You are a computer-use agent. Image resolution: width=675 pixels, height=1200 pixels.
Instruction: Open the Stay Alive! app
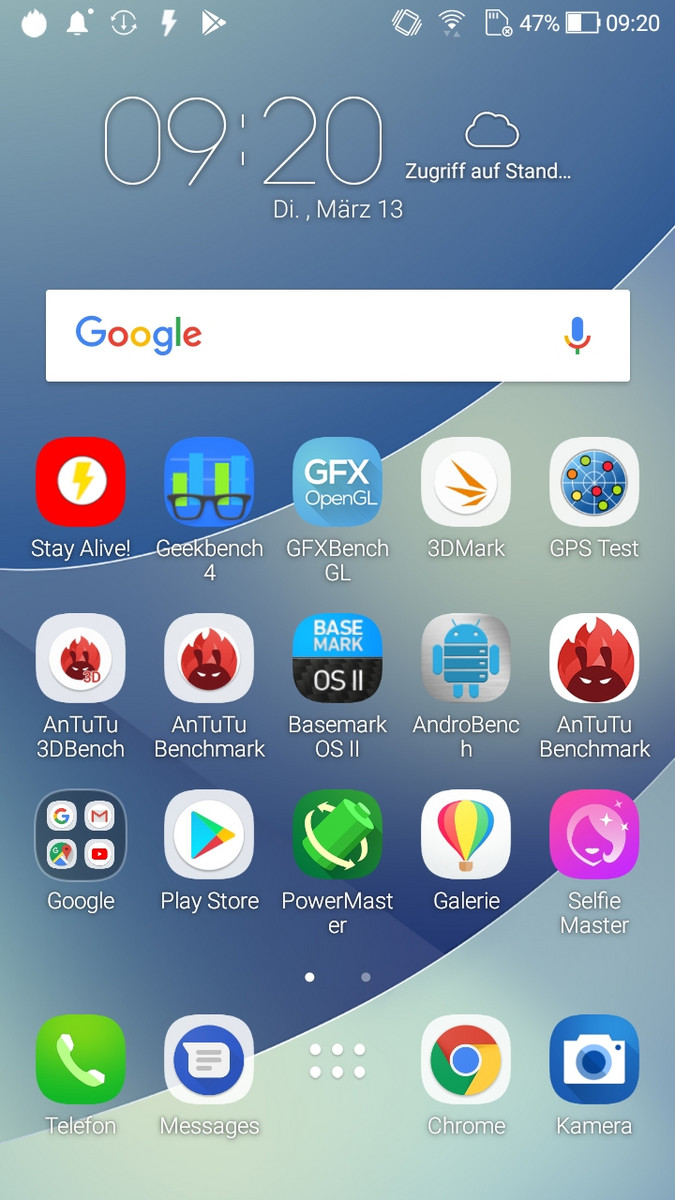click(x=81, y=482)
